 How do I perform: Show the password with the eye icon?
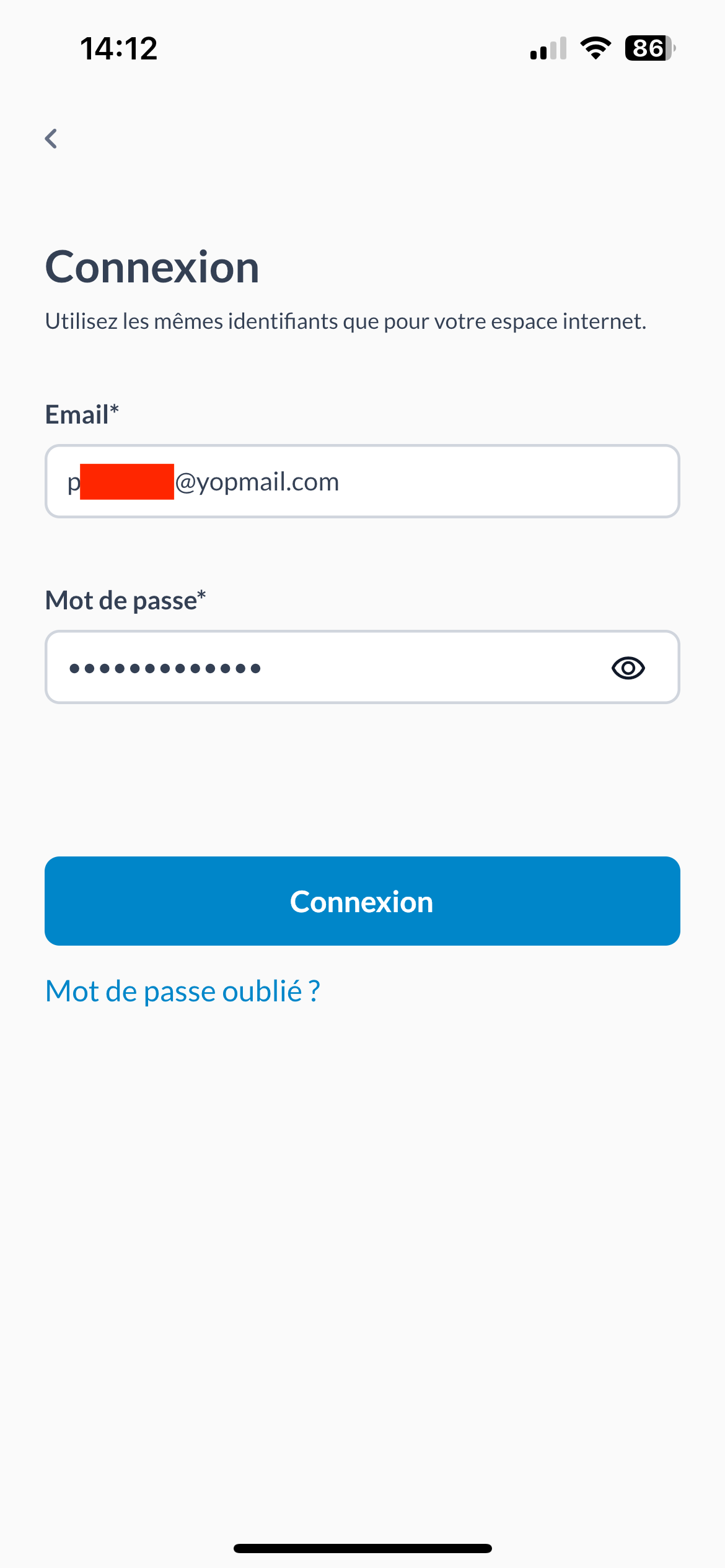[628, 668]
